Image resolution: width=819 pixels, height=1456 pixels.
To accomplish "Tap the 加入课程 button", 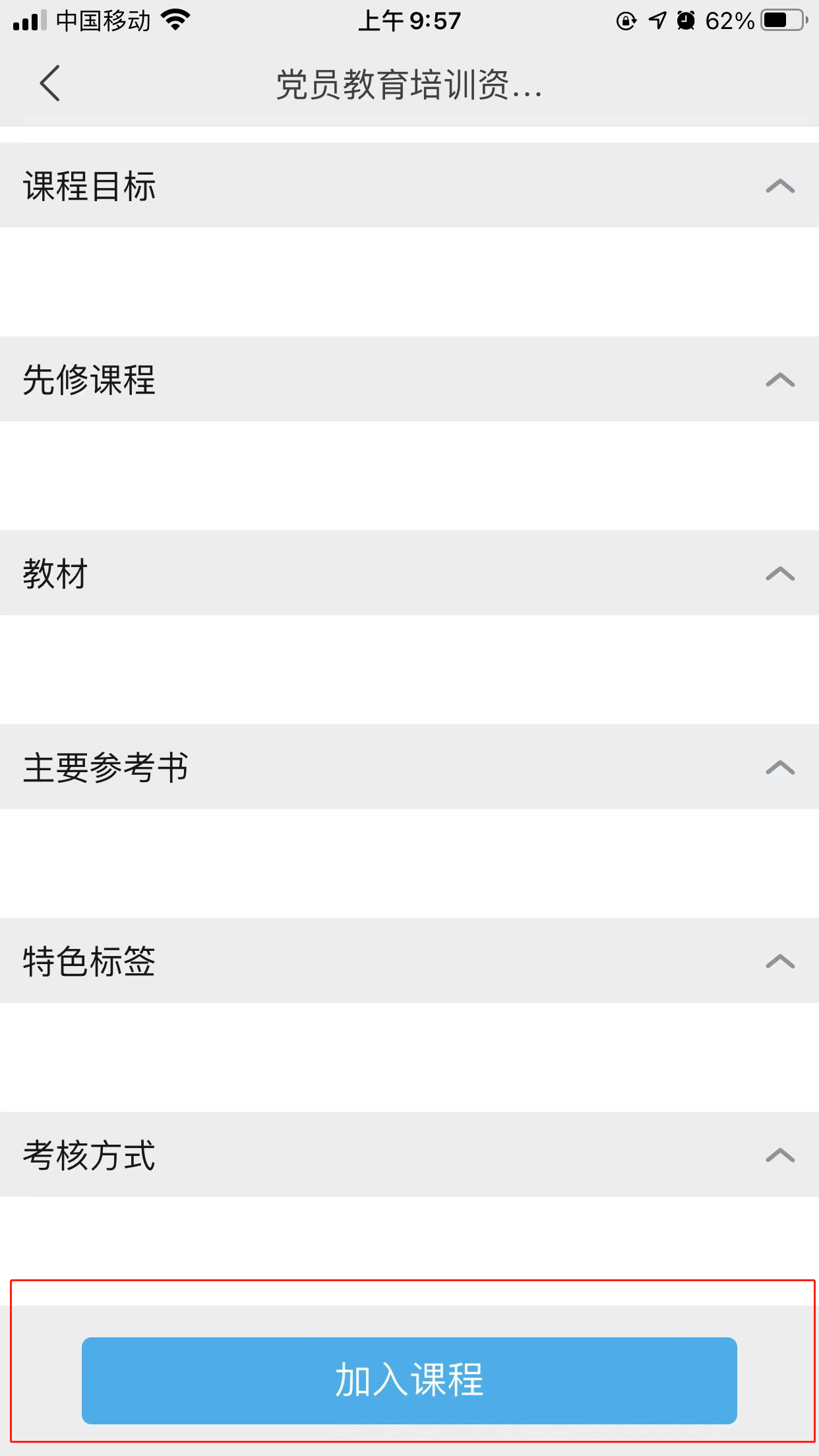I will (409, 1380).
